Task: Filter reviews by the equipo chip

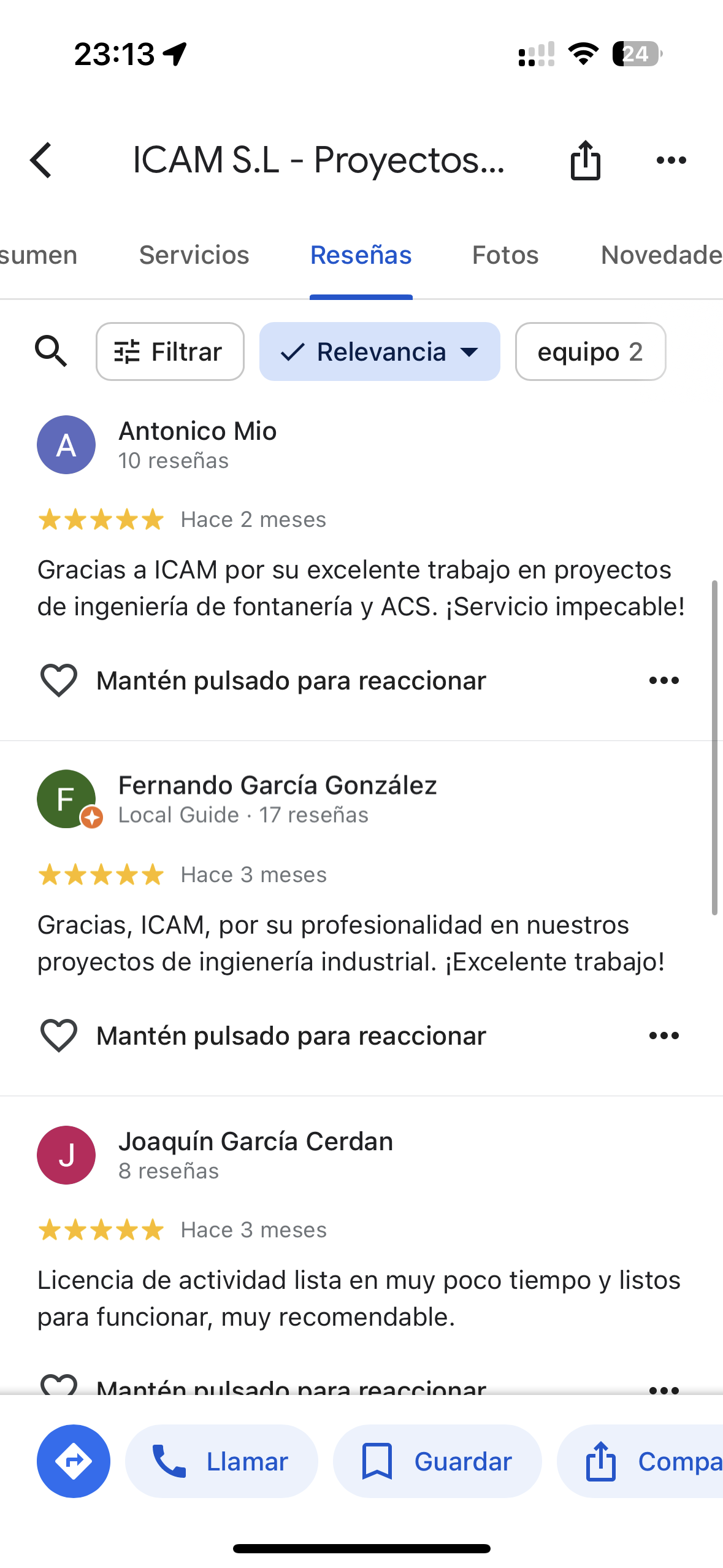Action: [590, 352]
